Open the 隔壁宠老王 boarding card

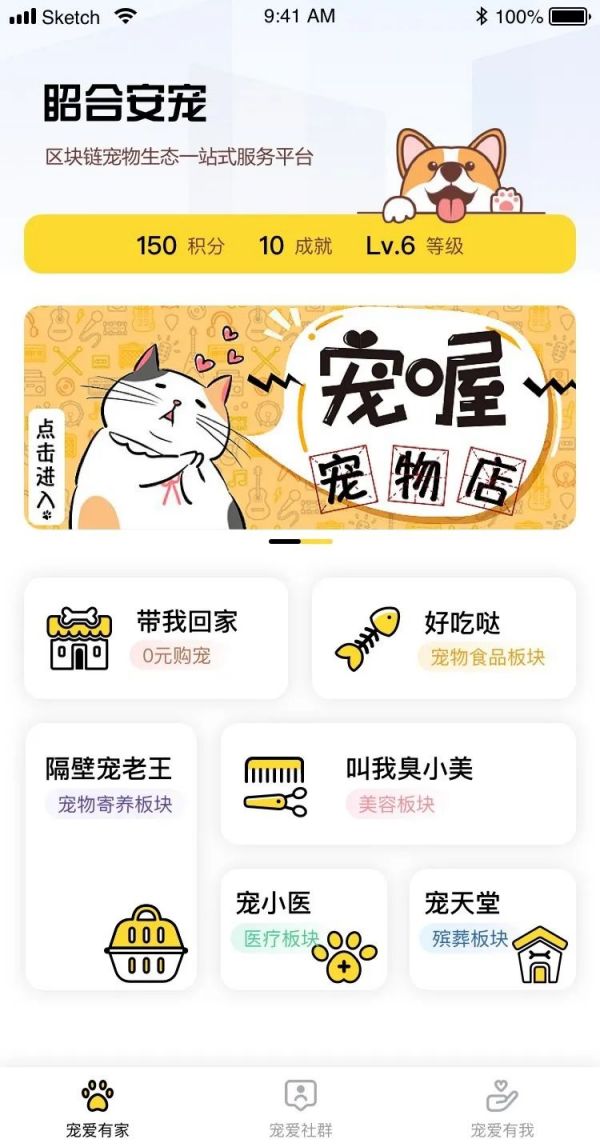(110, 856)
